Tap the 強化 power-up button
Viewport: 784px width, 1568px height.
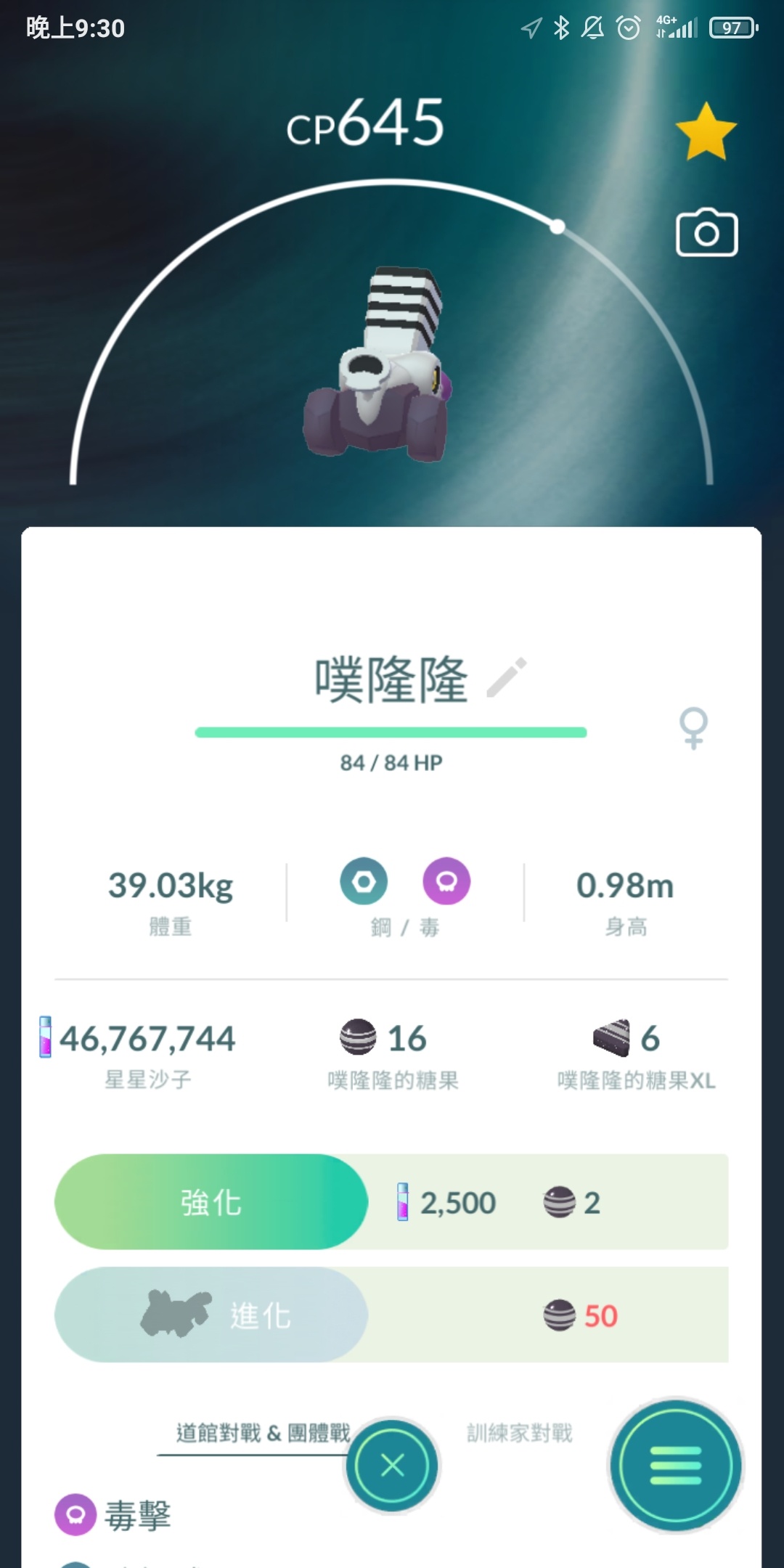pyautogui.click(x=211, y=1202)
